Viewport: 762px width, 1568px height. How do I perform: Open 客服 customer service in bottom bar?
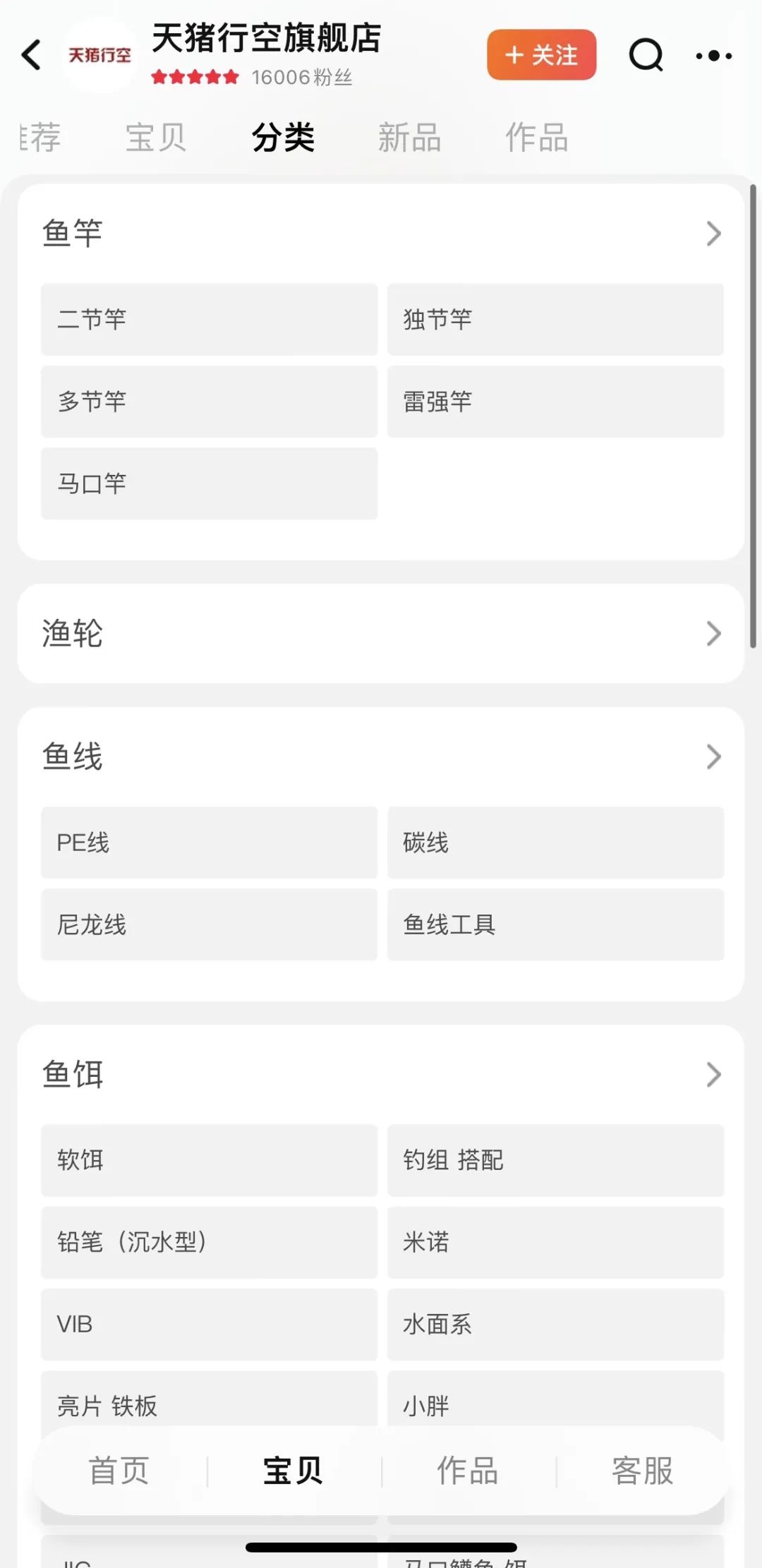point(642,1471)
